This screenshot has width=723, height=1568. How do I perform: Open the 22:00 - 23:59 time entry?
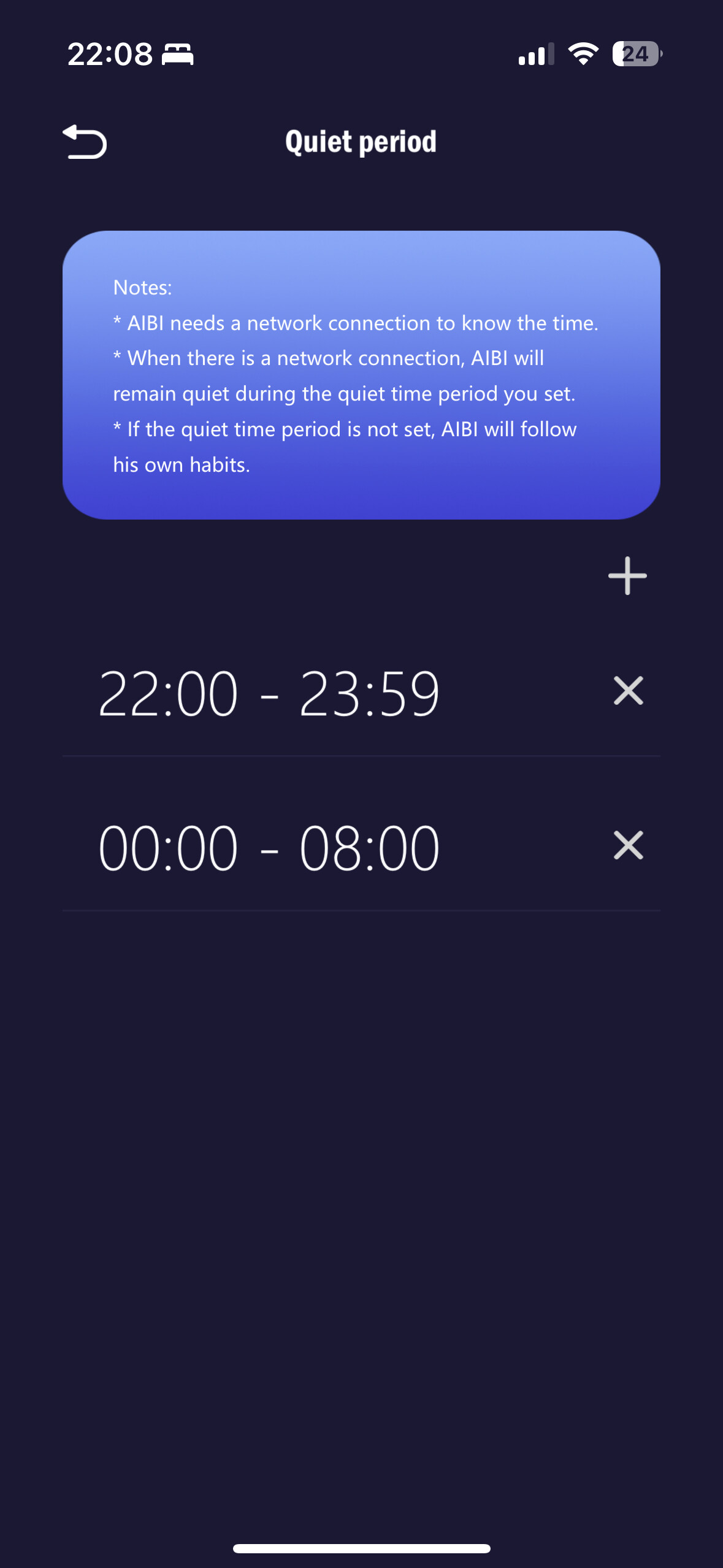click(x=269, y=693)
